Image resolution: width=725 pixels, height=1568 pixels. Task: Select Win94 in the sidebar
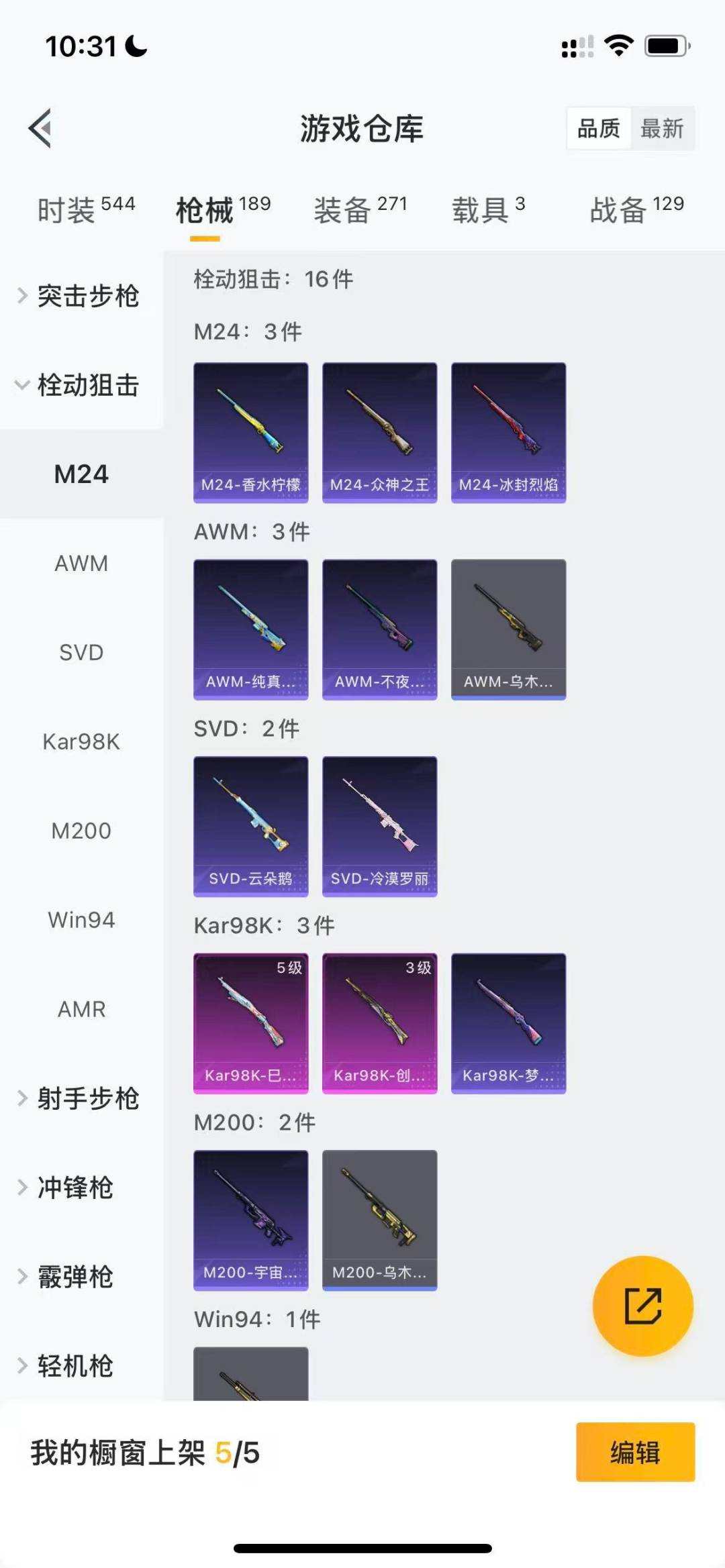tap(82, 920)
